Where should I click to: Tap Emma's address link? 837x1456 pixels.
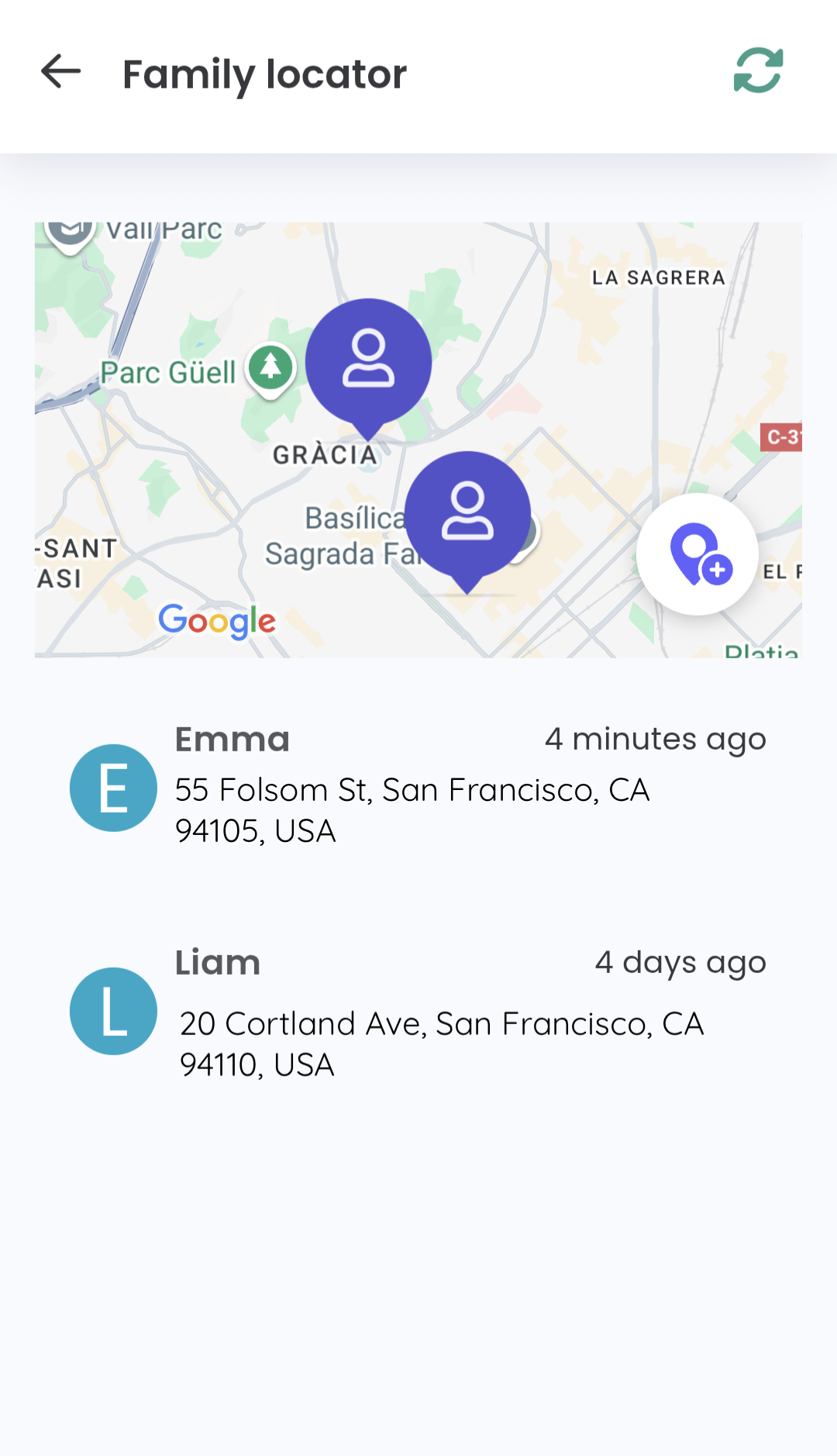coord(412,809)
